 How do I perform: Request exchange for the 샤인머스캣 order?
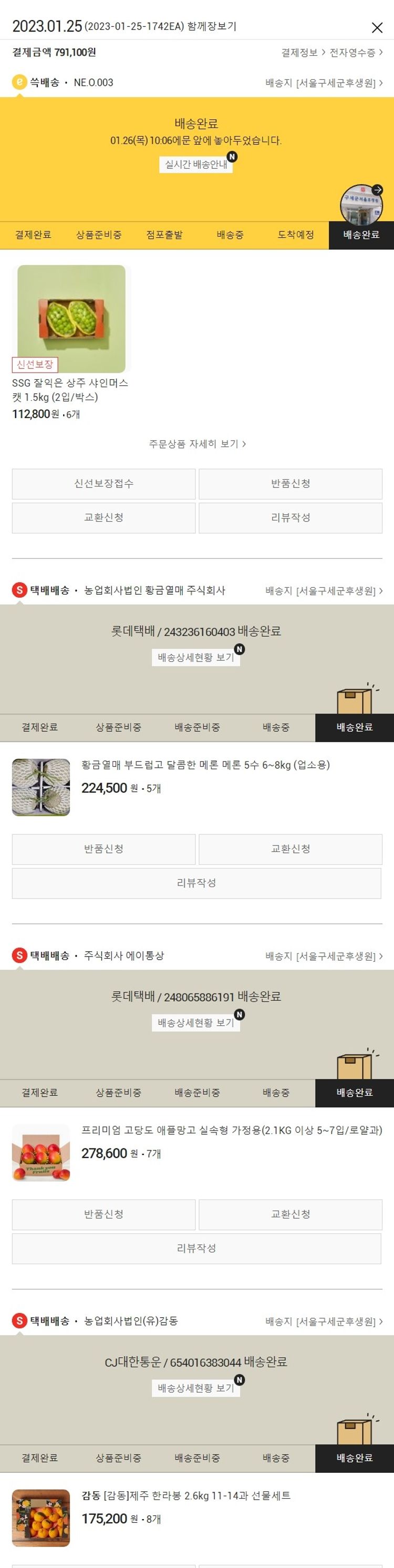pos(104,517)
